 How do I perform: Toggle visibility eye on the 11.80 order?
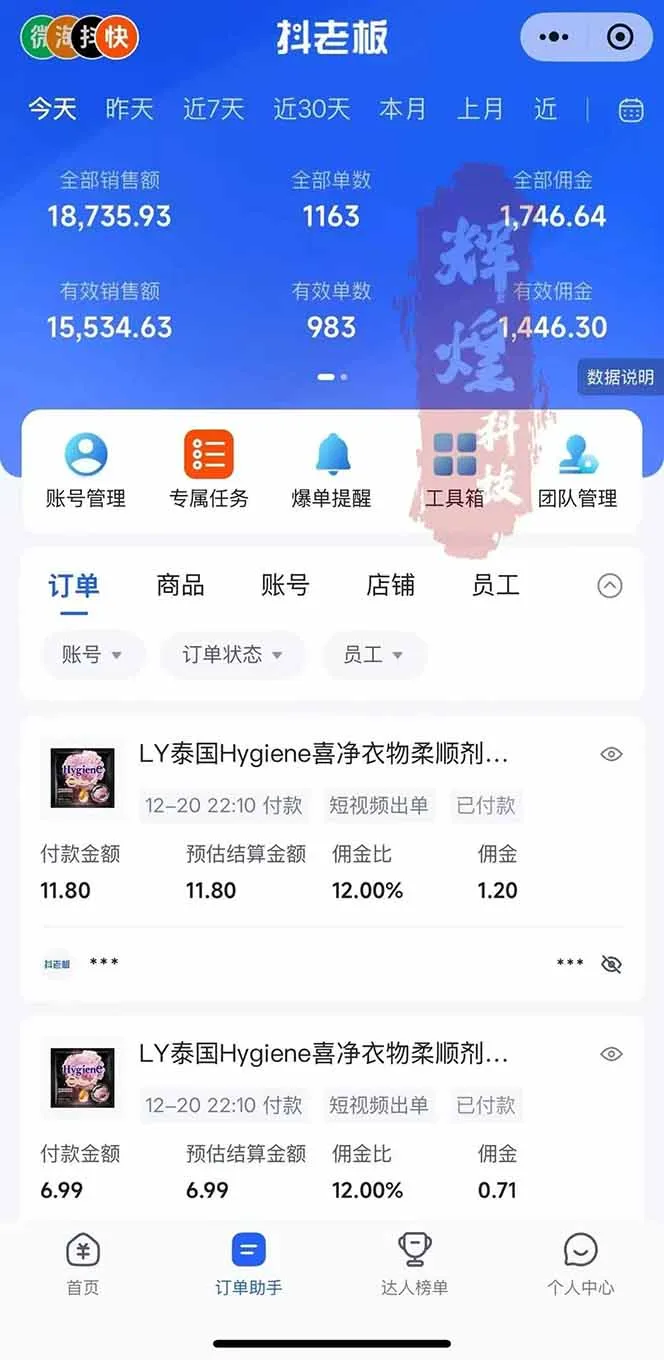point(611,755)
